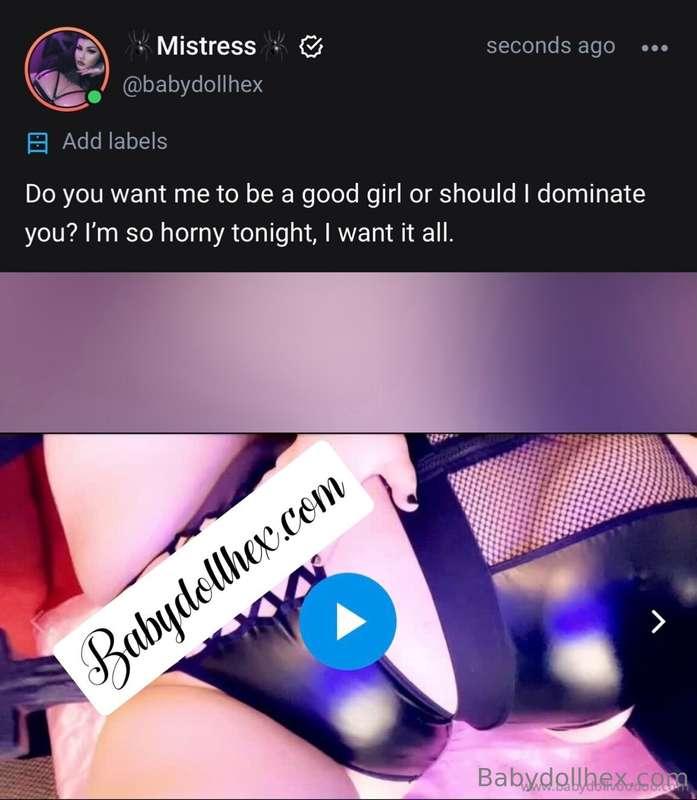Open the @babydollhex profile handle
This screenshot has height=800, width=697.
[193, 84]
